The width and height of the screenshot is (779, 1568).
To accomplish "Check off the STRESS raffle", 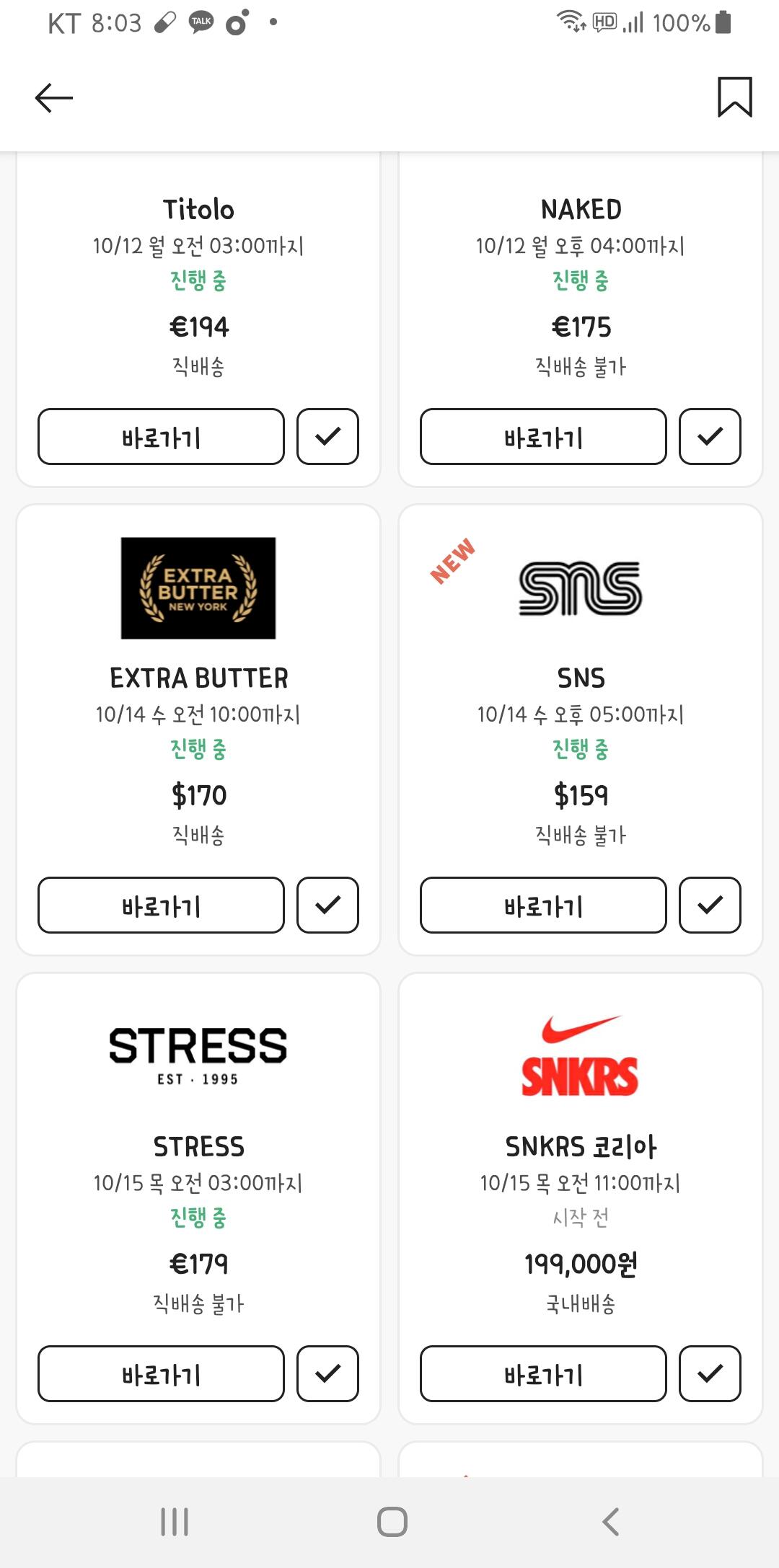I will point(327,1374).
